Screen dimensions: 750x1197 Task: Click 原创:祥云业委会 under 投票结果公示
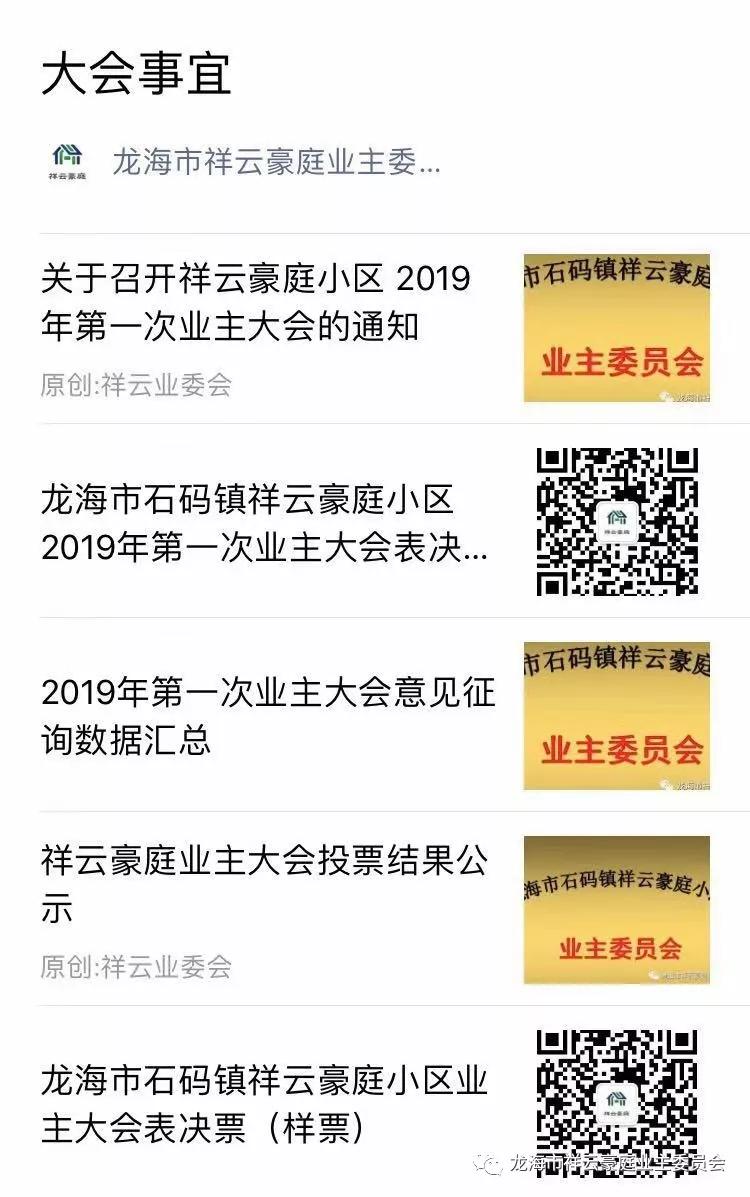[x=137, y=967]
